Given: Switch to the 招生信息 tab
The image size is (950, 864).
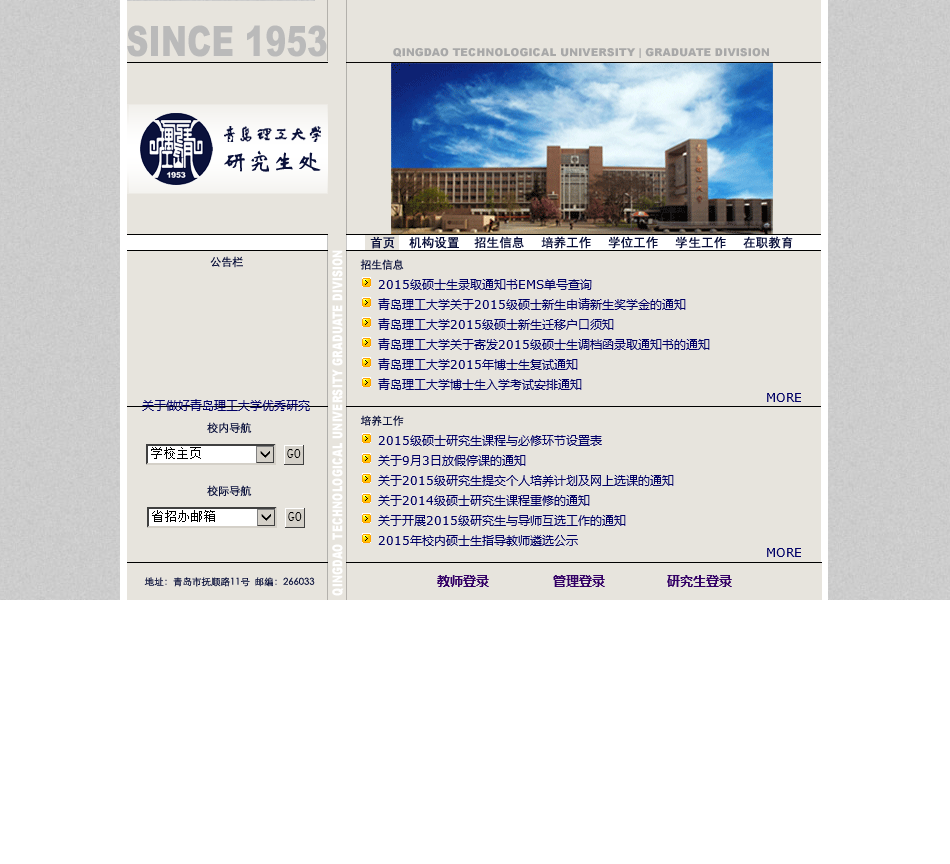Looking at the screenshot, I should (x=499, y=243).
